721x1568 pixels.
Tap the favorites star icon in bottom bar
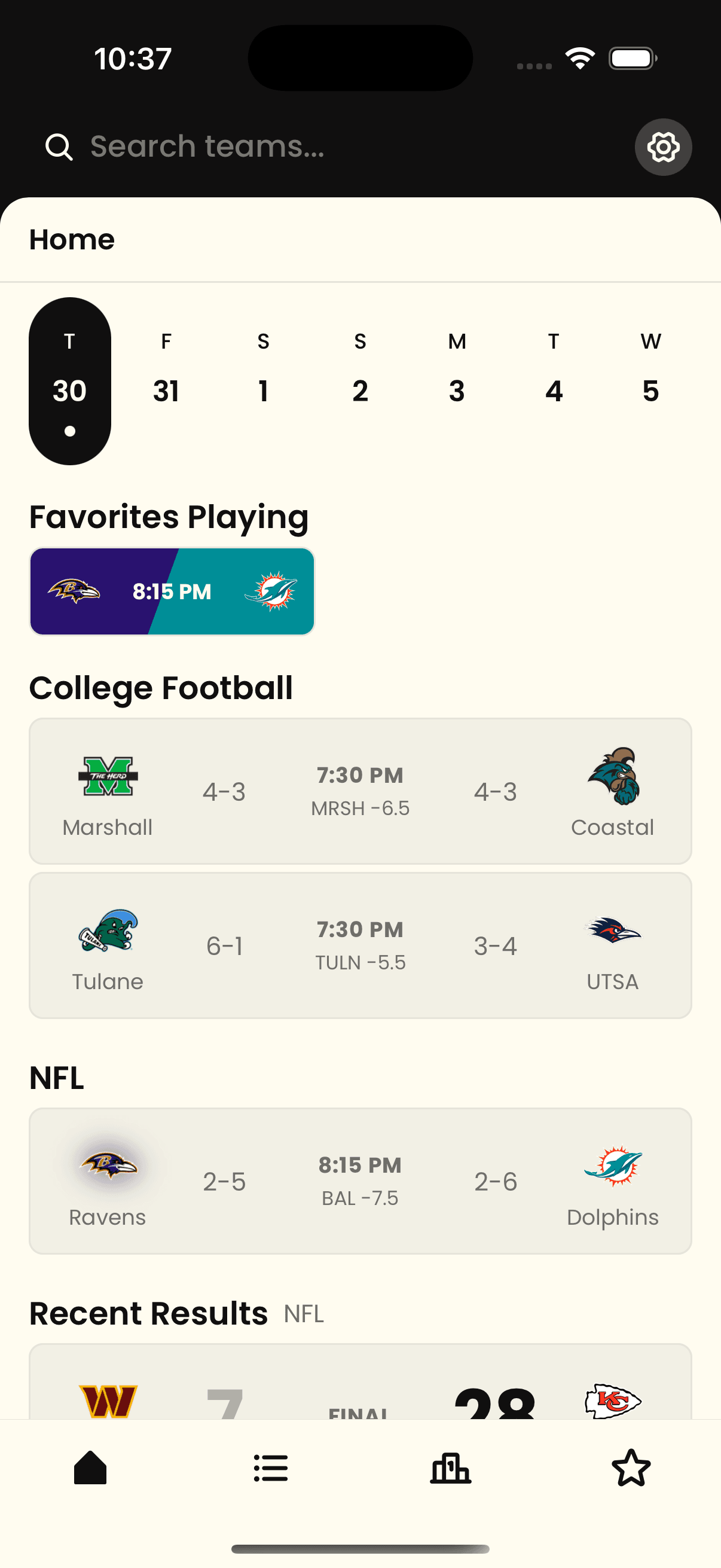(x=631, y=1468)
